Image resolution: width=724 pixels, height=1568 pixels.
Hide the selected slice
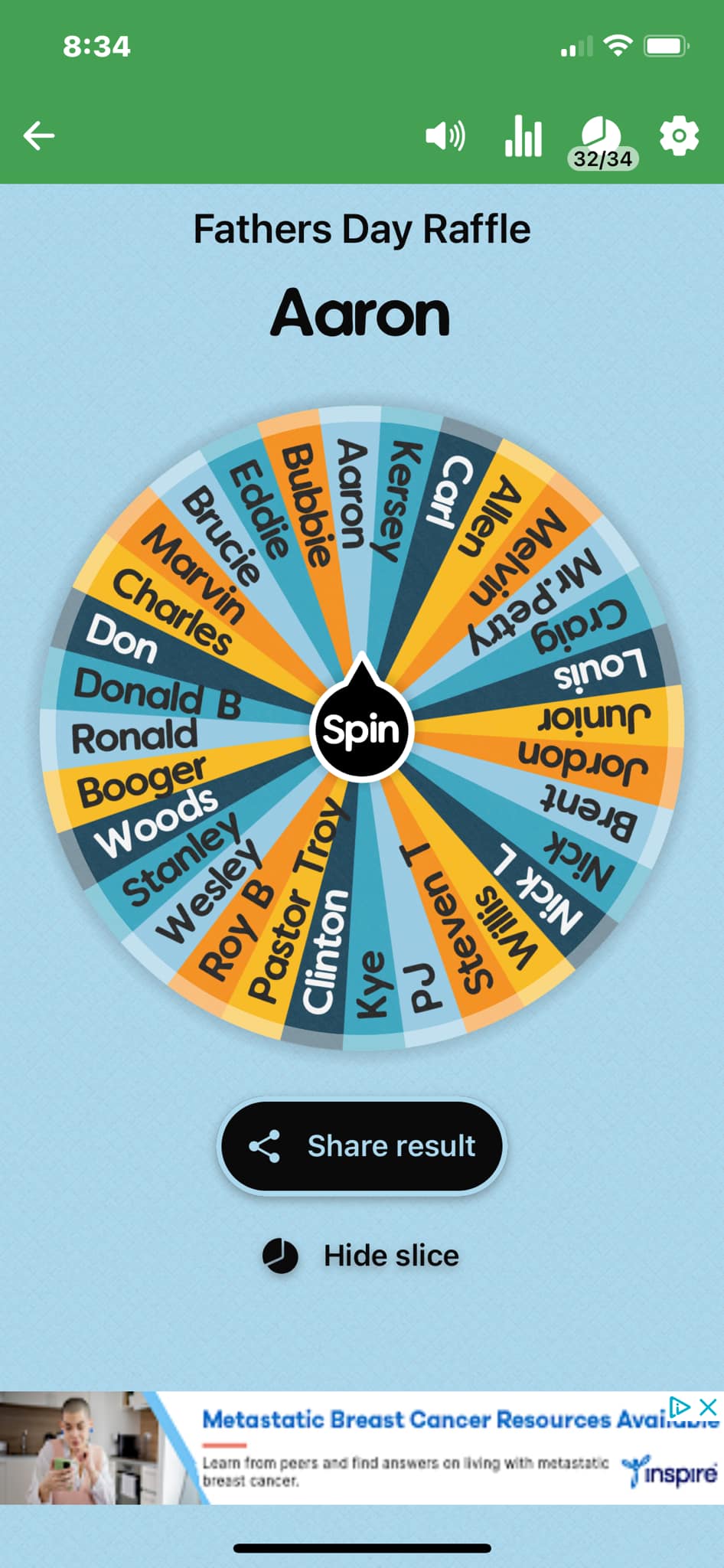point(362,1256)
